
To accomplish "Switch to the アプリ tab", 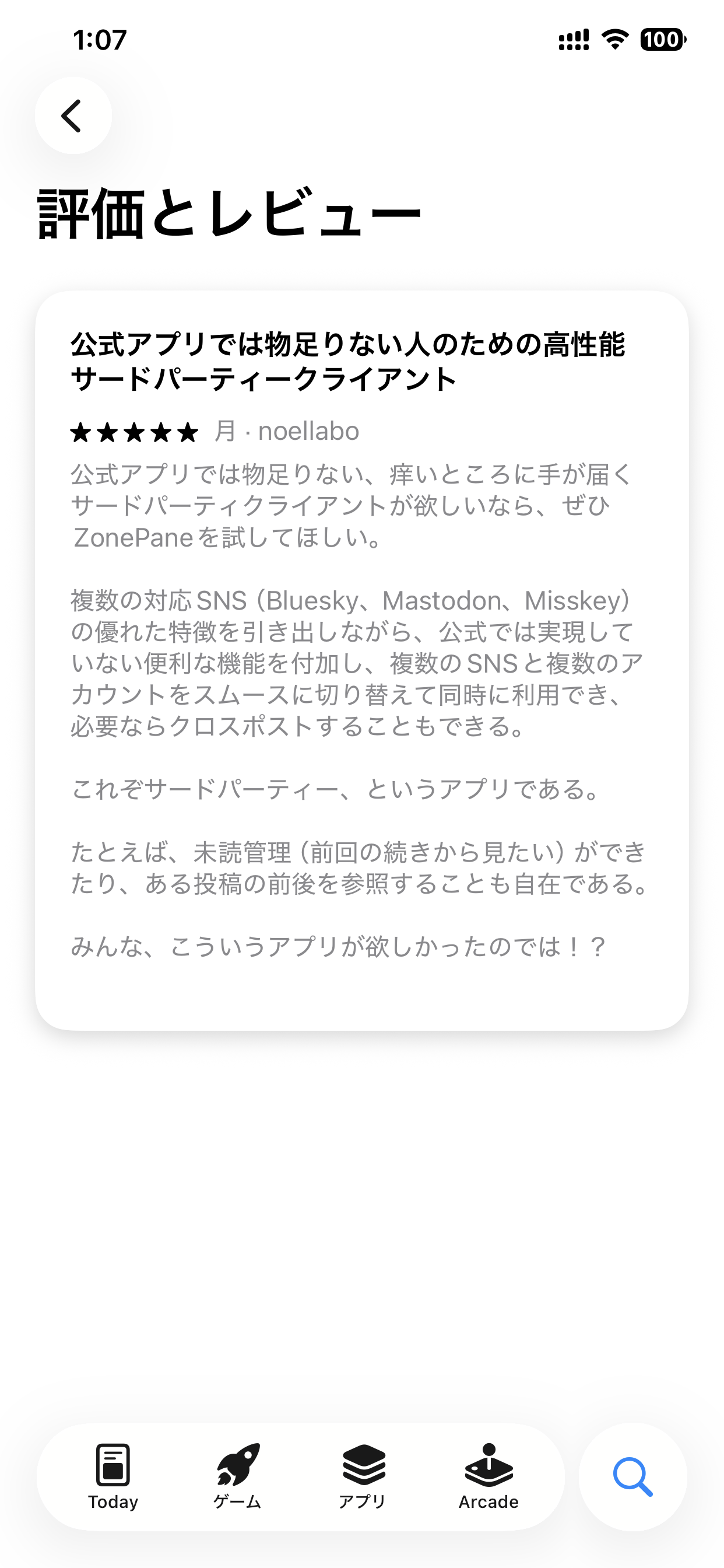I will click(x=363, y=1476).
